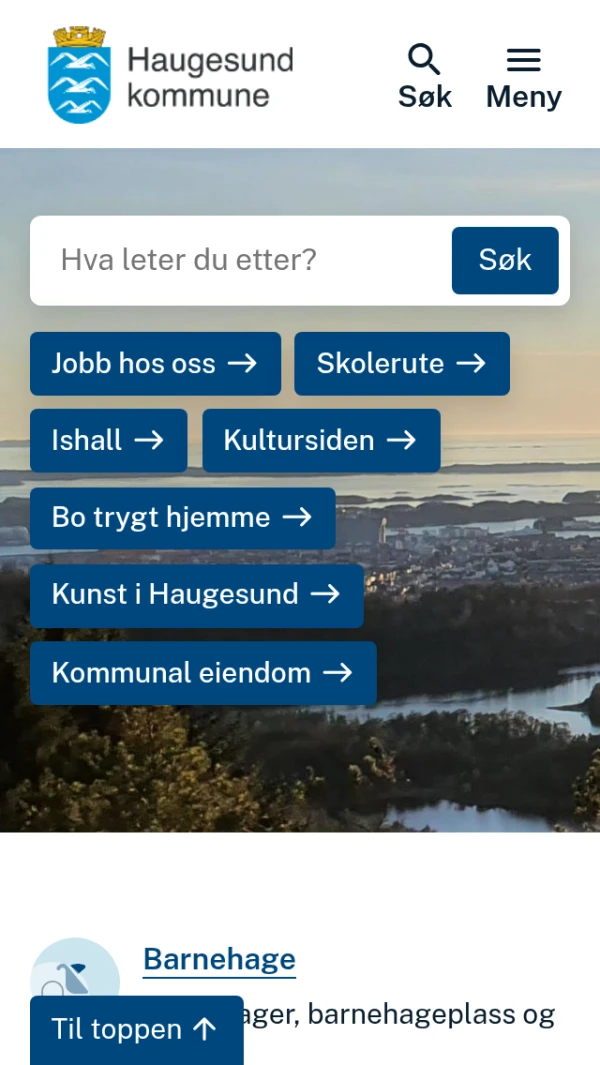The image size is (600, 1065).
Task: Tap Til toppen to return up
Action: [136, 1030]
